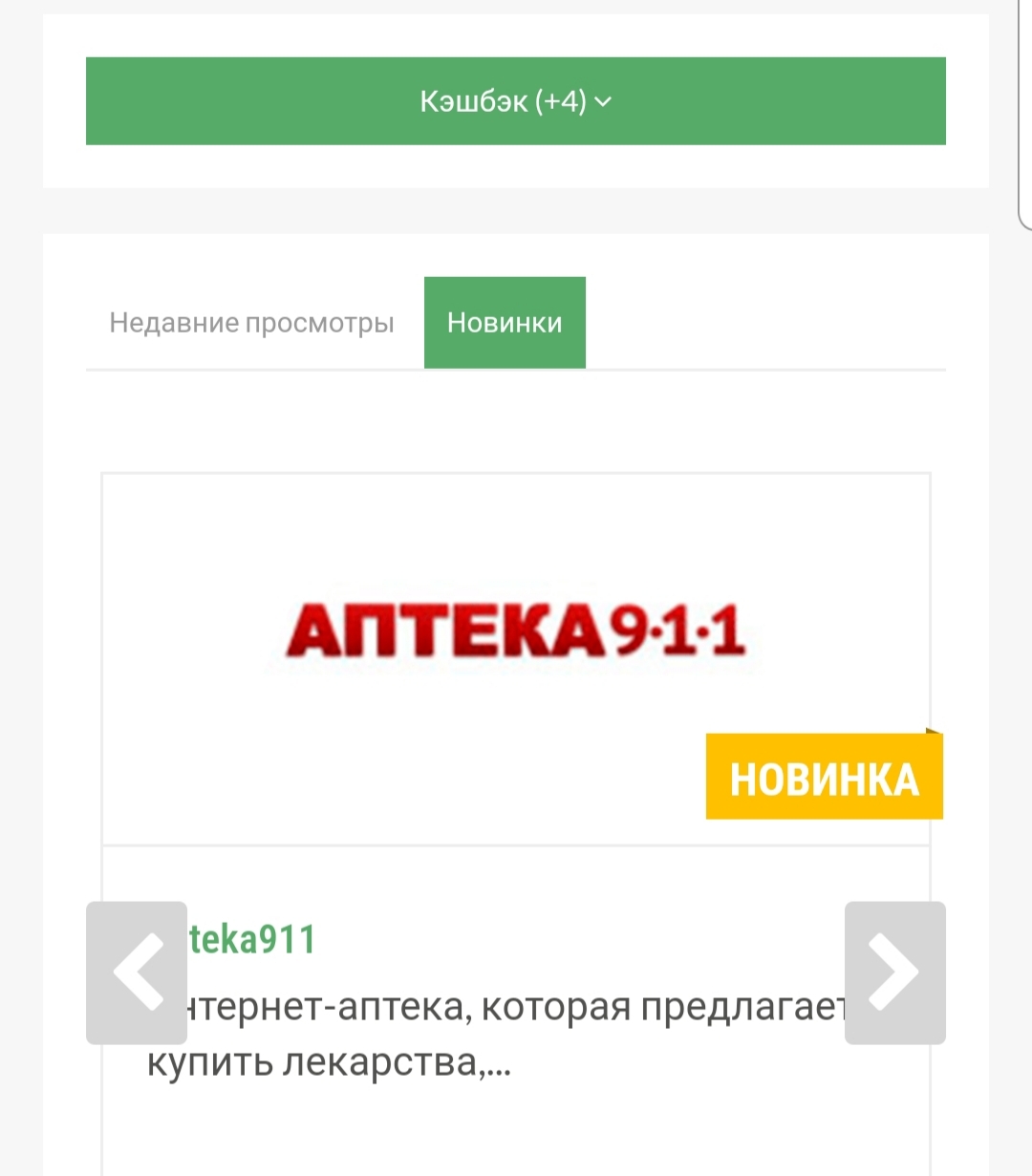
Task: Expand the Кэшбэк (+4) dropdown
Action: [516, 101]
